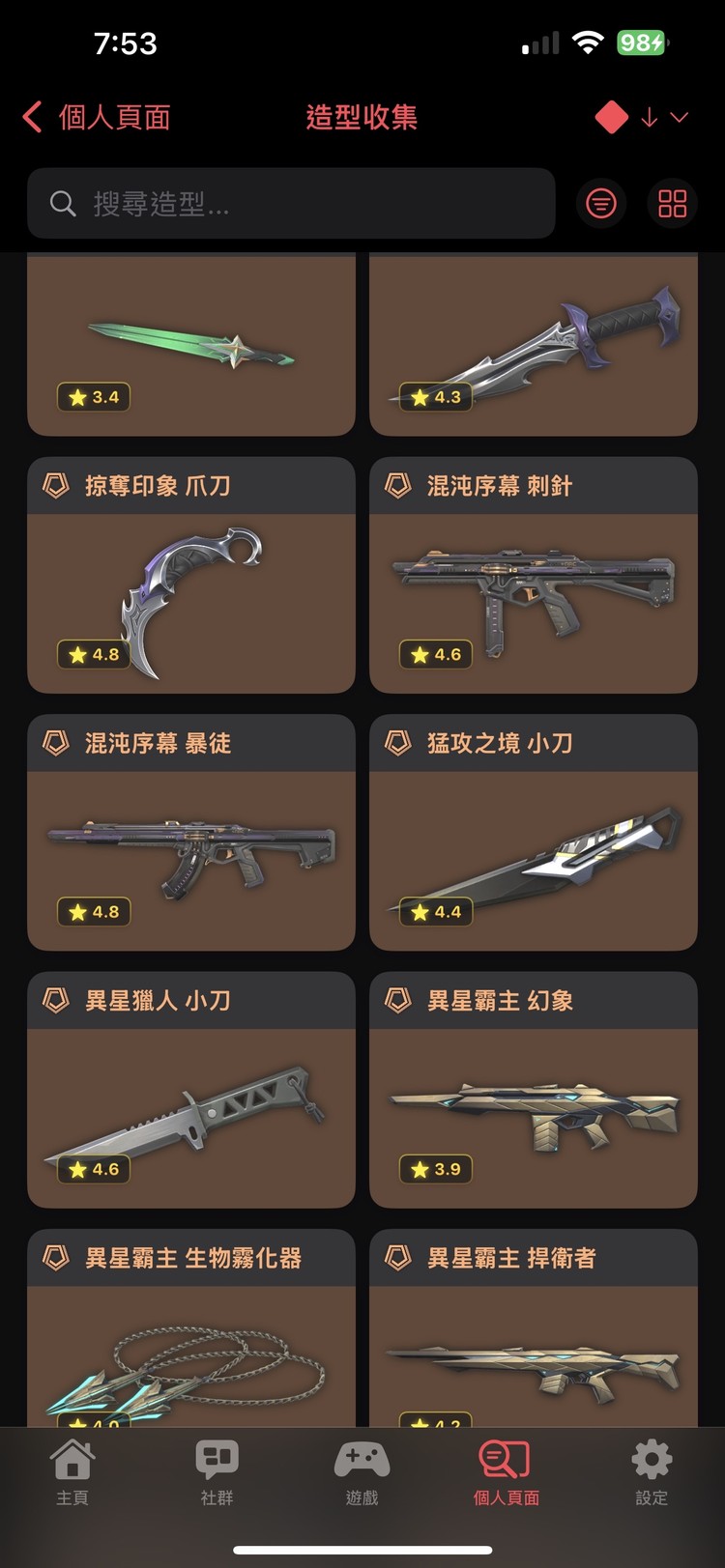This screenshot has width=725, height=1568.
Task: Expand the chevron next to the sort arrow
Action: [680, 117]
